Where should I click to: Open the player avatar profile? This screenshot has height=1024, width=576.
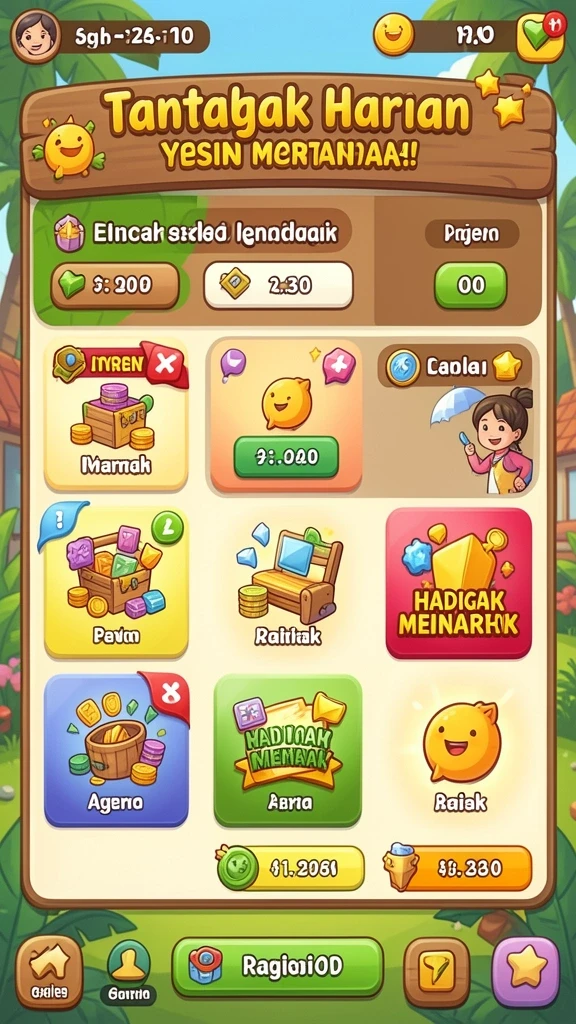(x=37, y=37)
